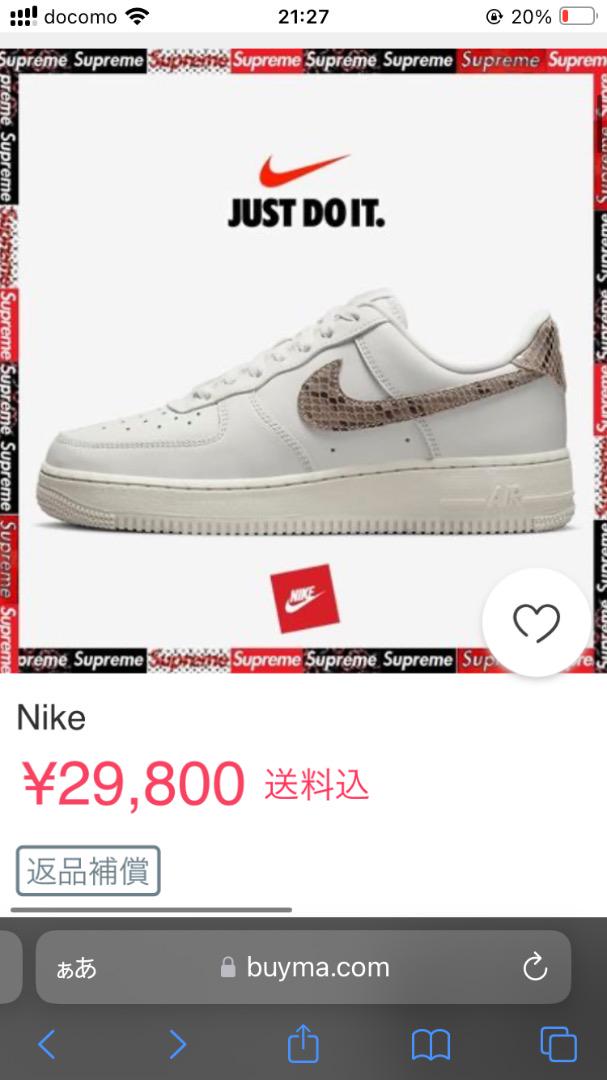Open the ぁあ text size menu
This screenshot has width=607, height=1080.
[76, 968]
